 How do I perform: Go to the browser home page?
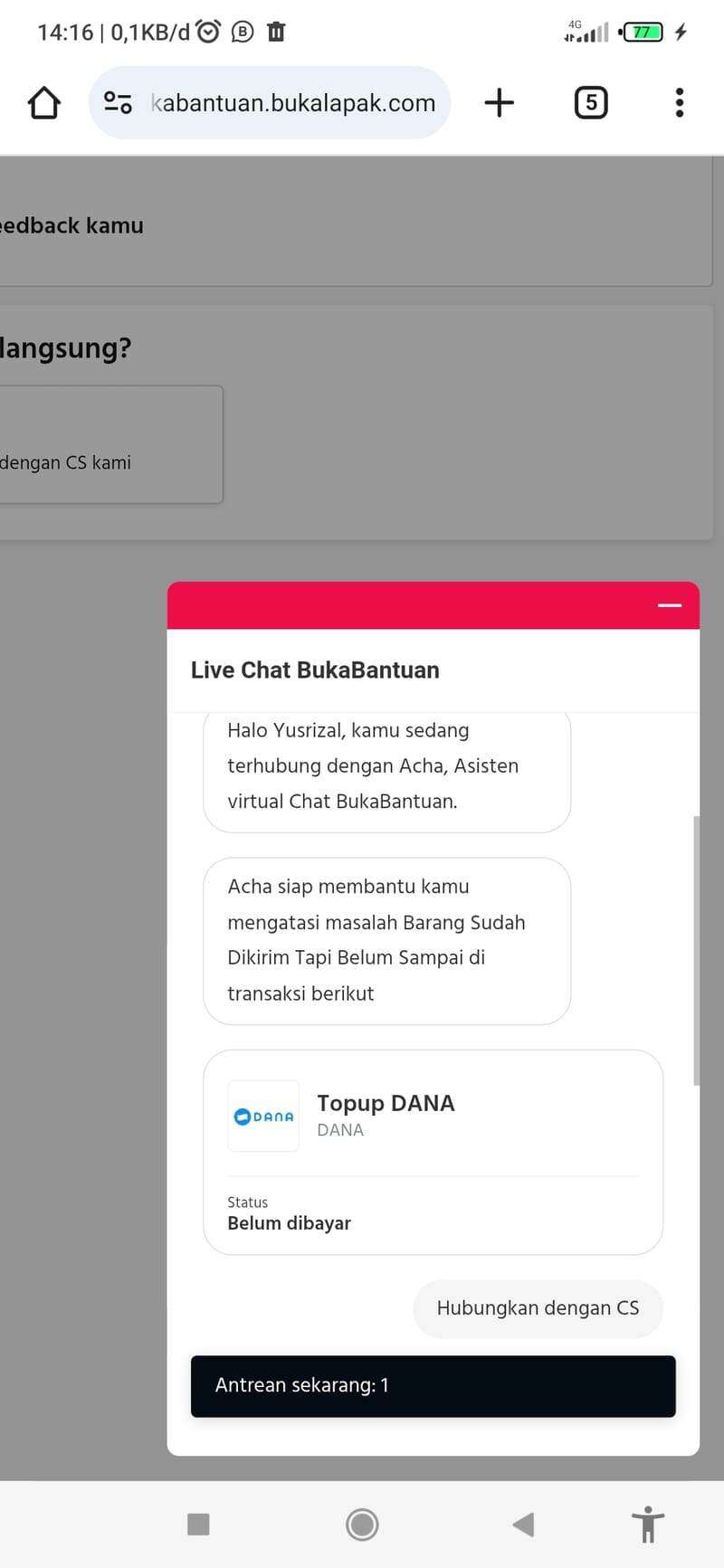coord(44,102)
